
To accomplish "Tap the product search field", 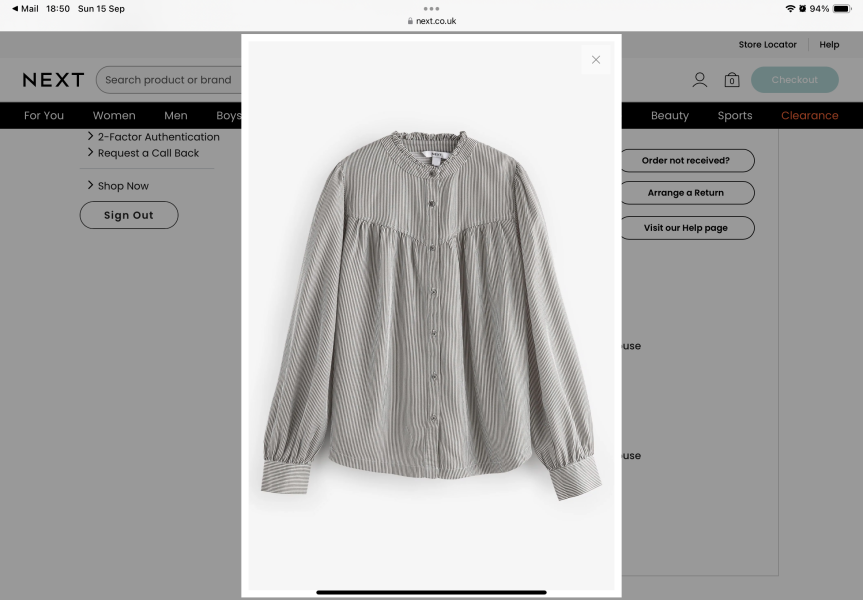I will point(168,80).
